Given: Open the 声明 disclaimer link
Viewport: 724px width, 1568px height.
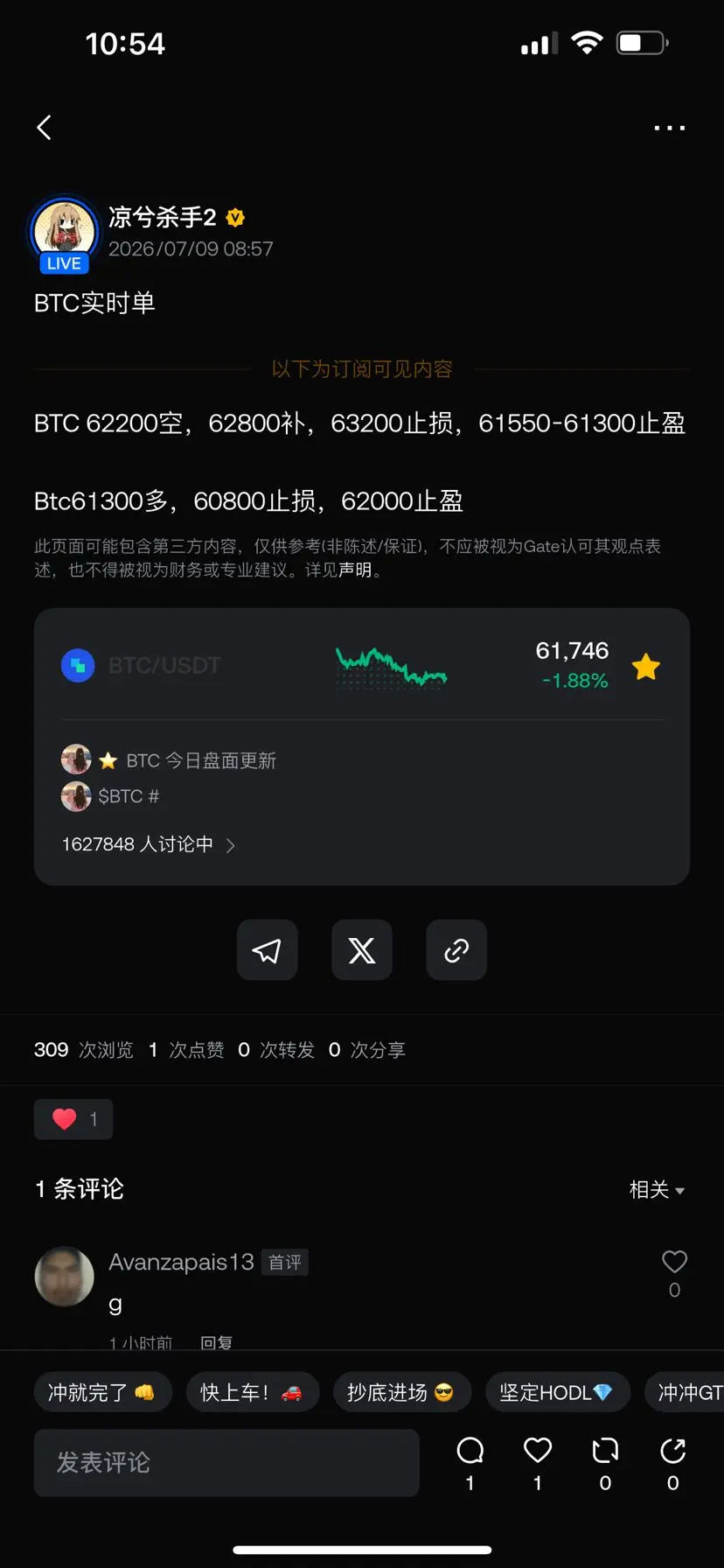Looking at the screenshot, I should pos(355,570).
